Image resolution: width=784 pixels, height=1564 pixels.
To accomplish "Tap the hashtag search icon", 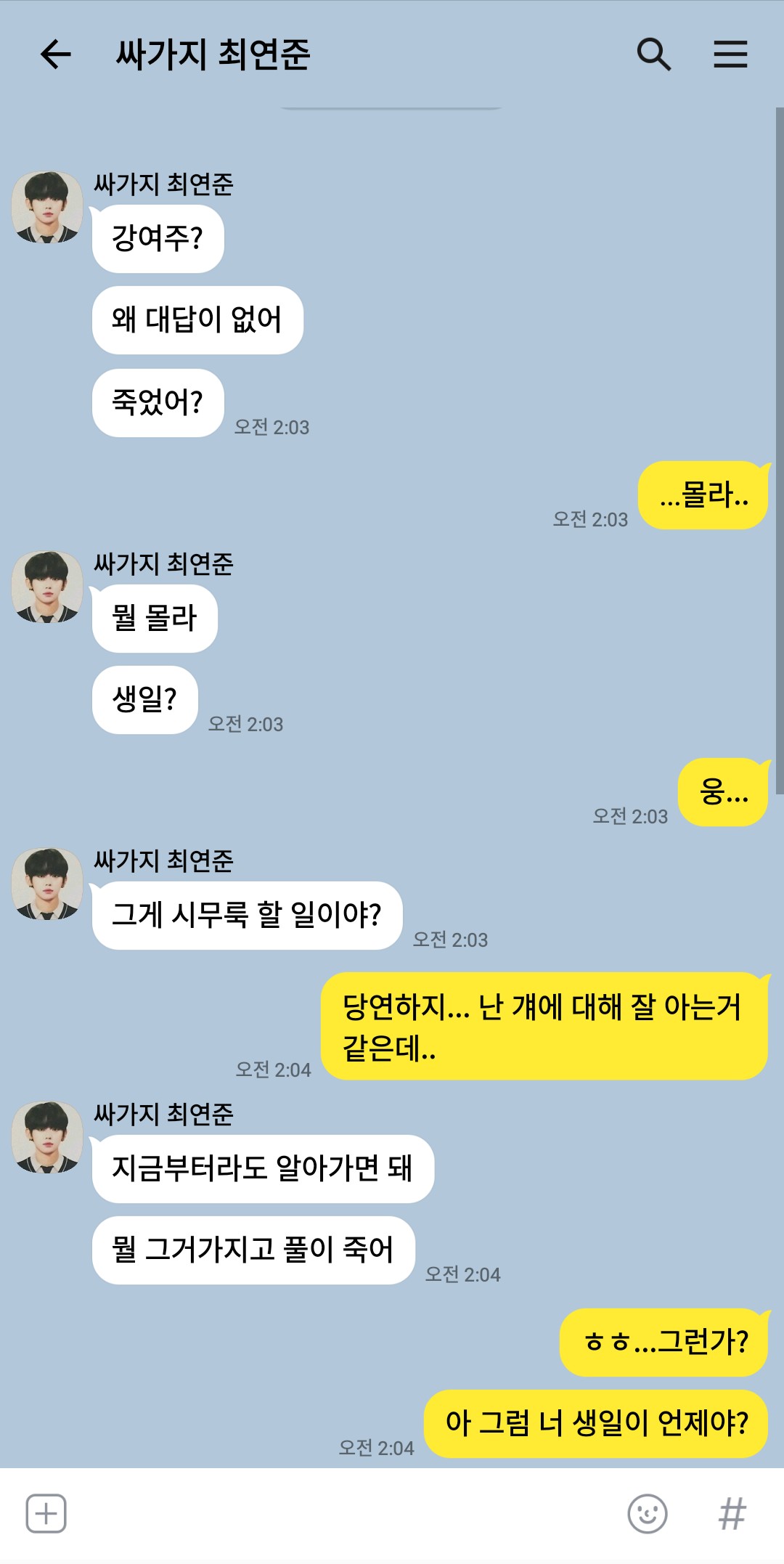I will click(x=732, y=1514).
